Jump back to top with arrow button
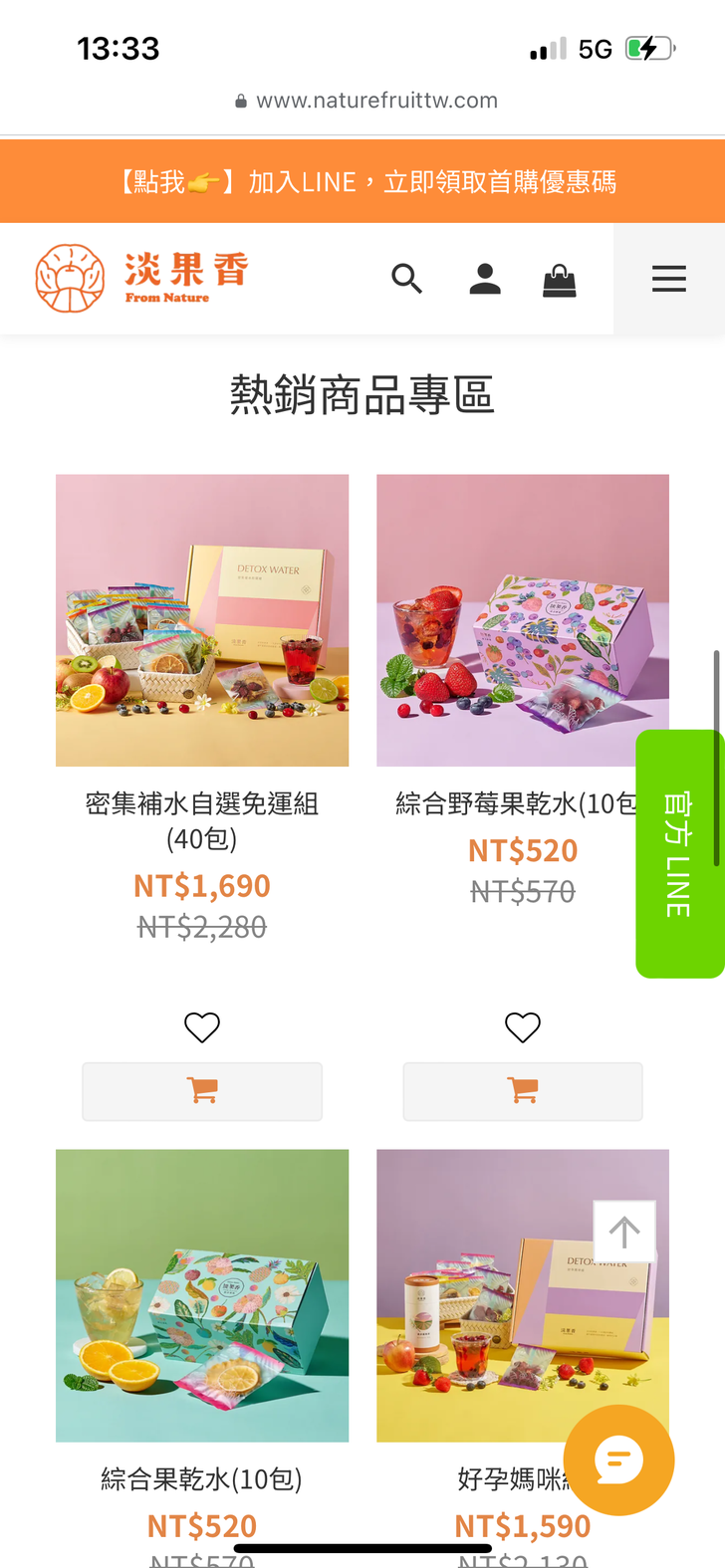Image resolution: width=725 pixels, height=1568 pixels. pyautogui.click(x=624, y=1232)
